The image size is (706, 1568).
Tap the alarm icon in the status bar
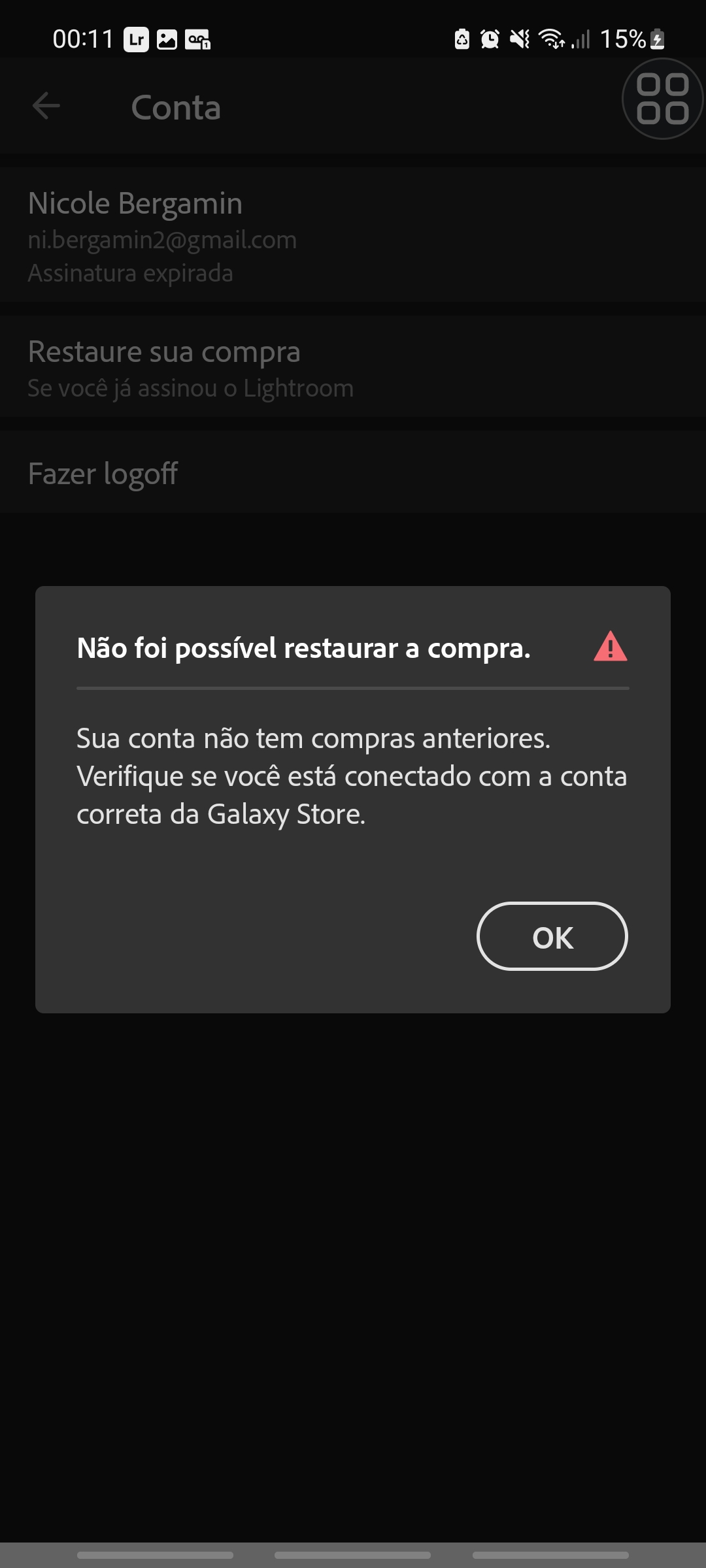[x=490, y=41]
